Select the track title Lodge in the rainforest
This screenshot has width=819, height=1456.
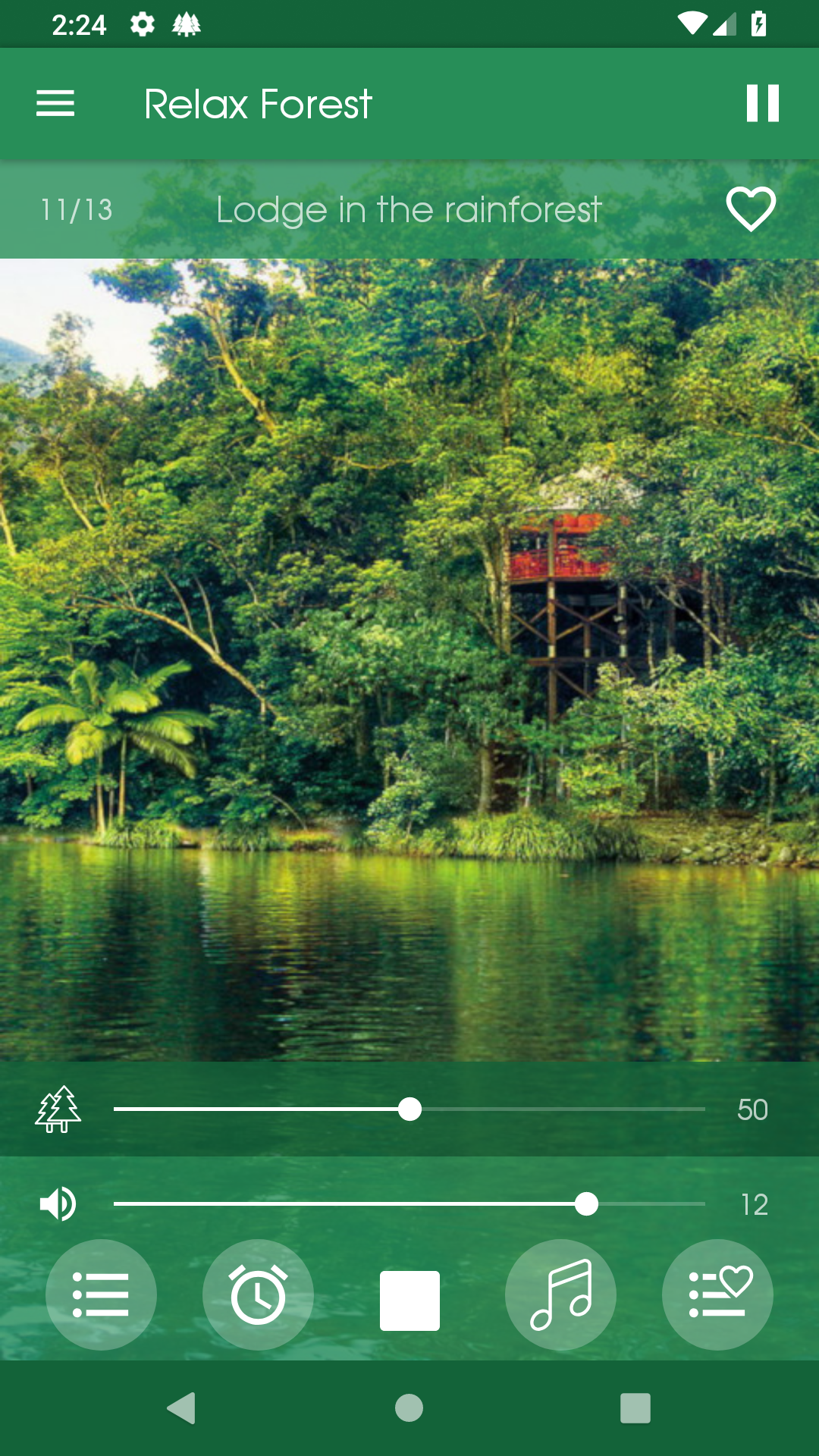[x=408, y=210]
